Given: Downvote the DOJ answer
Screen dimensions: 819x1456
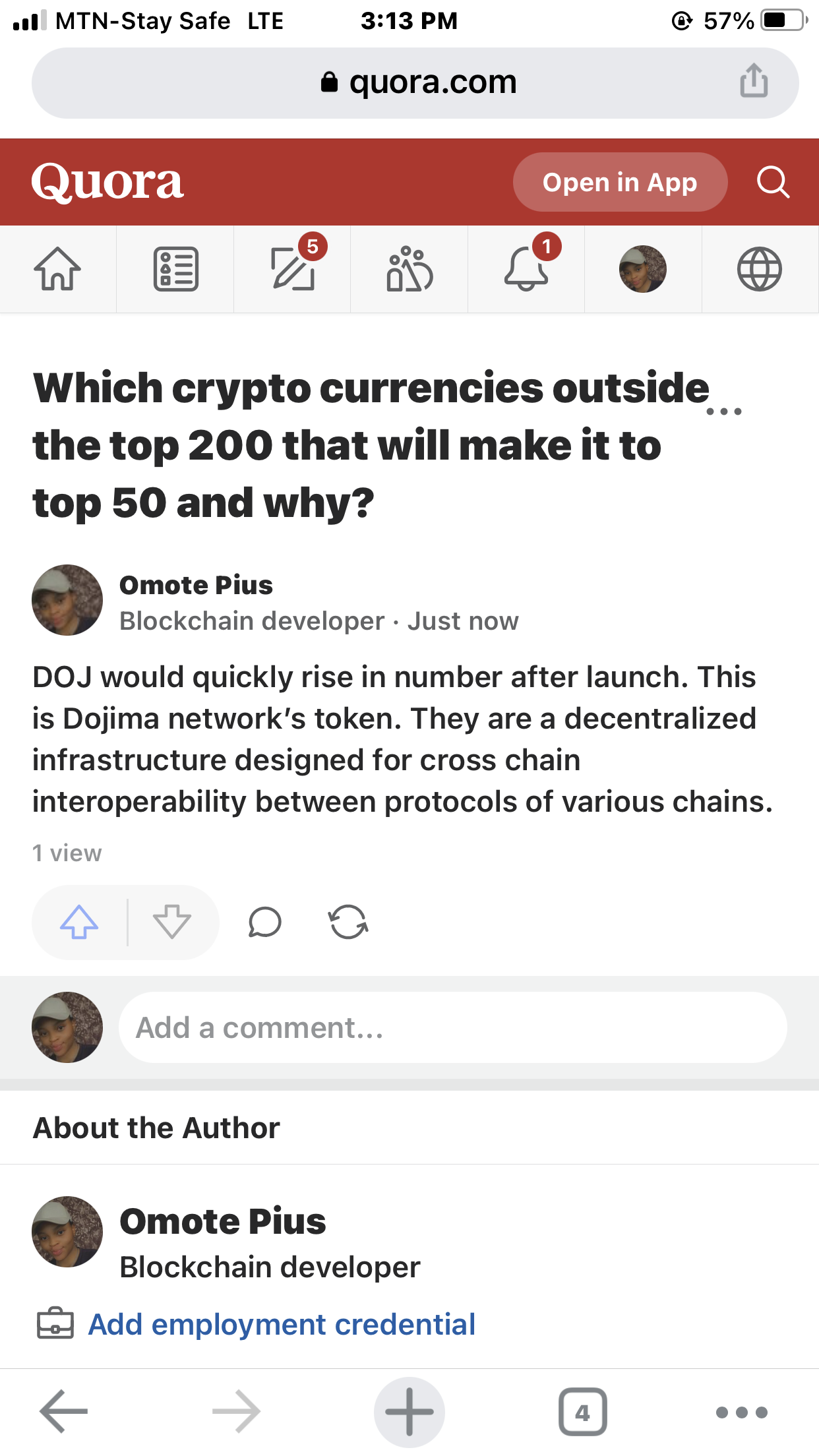Looking at the screenshot, I should (171, 922).
